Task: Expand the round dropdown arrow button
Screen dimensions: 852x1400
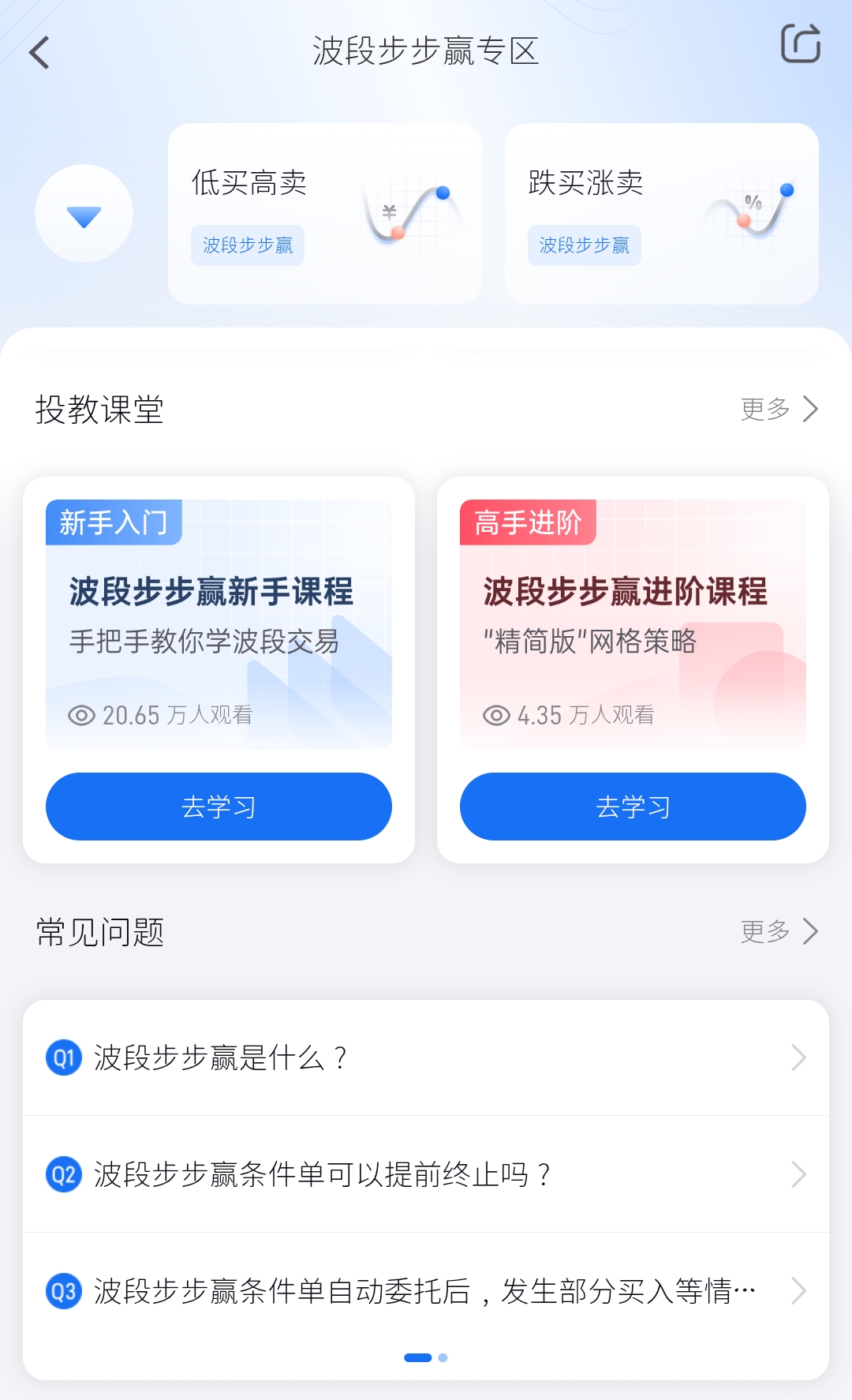Action: pyautogui.click(x=84, y=214)
